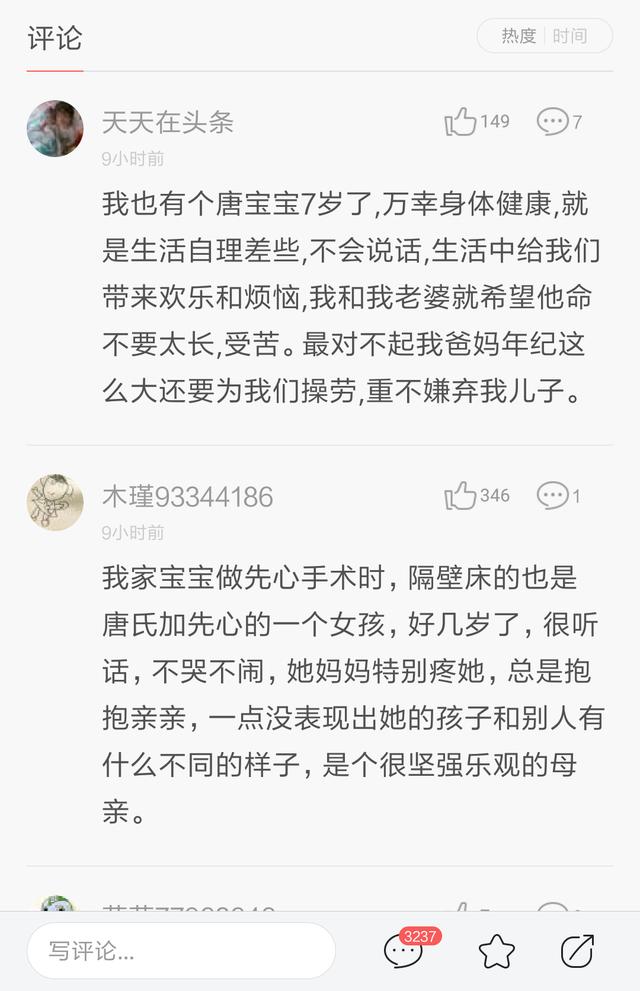
Task: Sort comments by 时间
Action: pos(569,36)
